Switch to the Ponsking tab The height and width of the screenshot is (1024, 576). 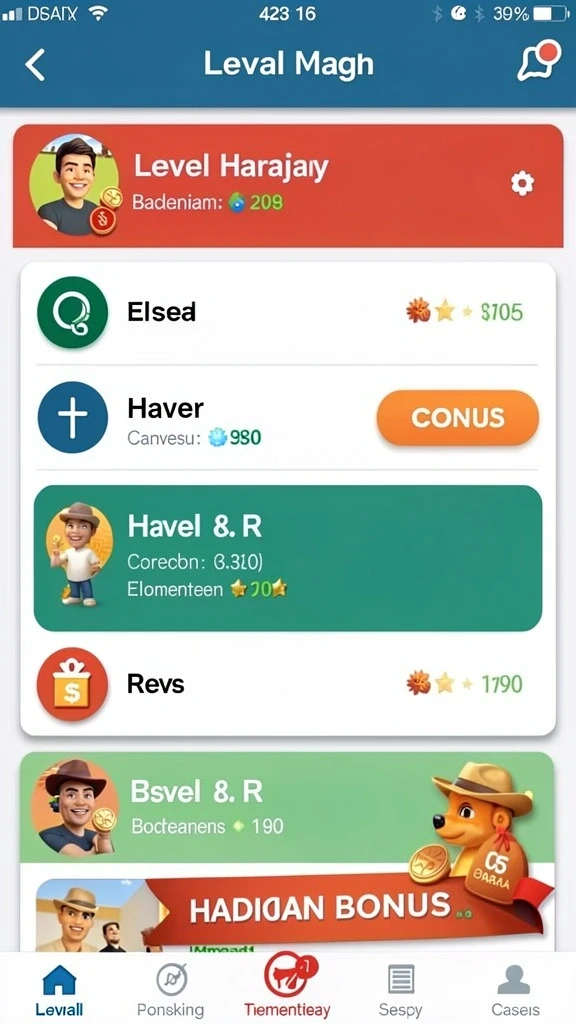[171, 989]
